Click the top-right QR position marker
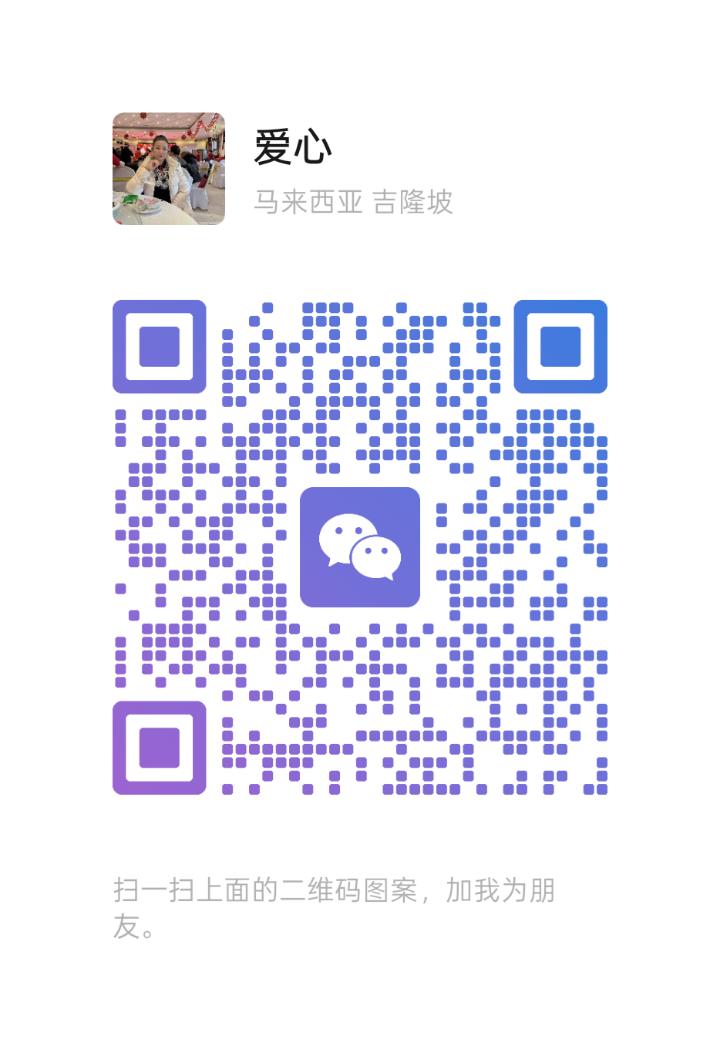Image resolution: width=720 pixels, height=1056 pixels. [560, 347]
